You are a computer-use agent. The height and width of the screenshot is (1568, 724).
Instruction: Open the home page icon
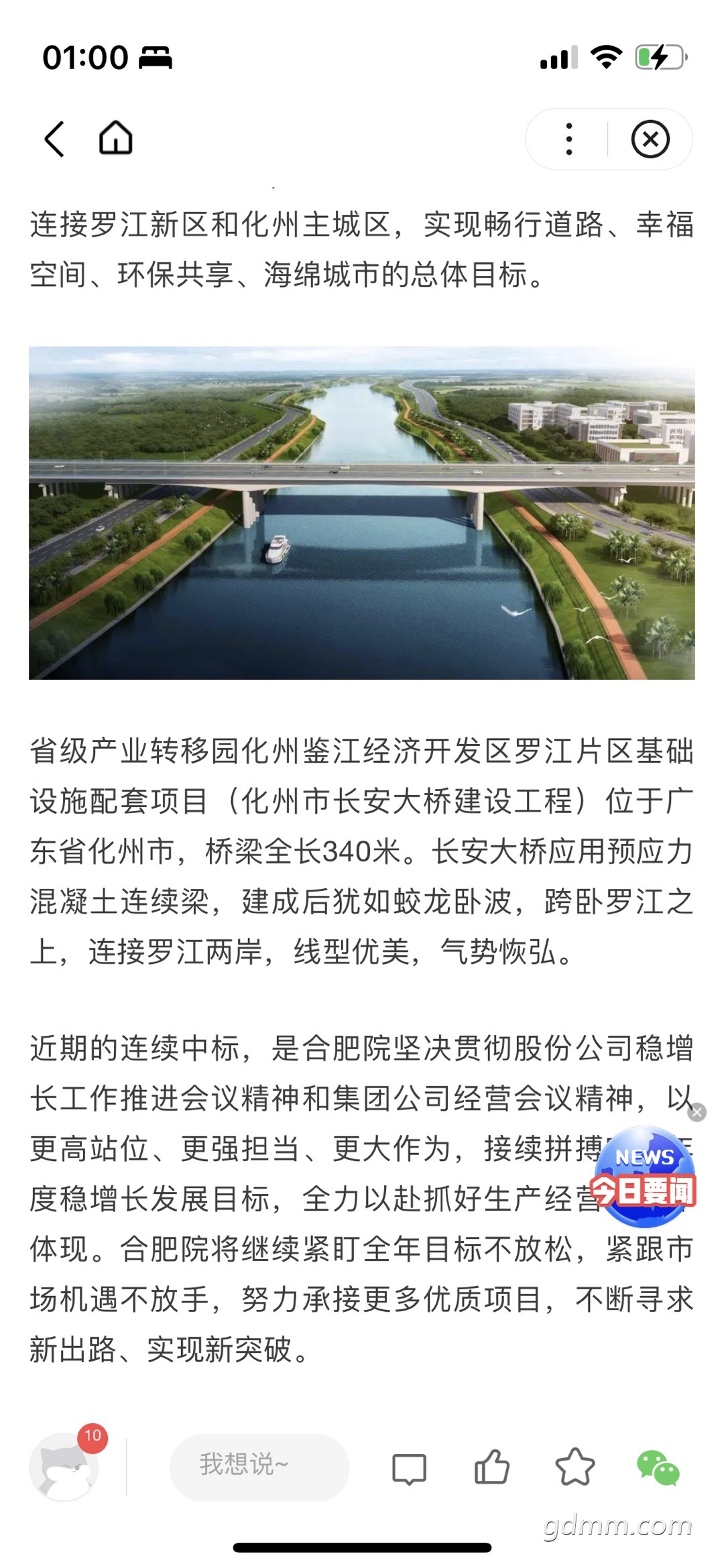(116, 138)
